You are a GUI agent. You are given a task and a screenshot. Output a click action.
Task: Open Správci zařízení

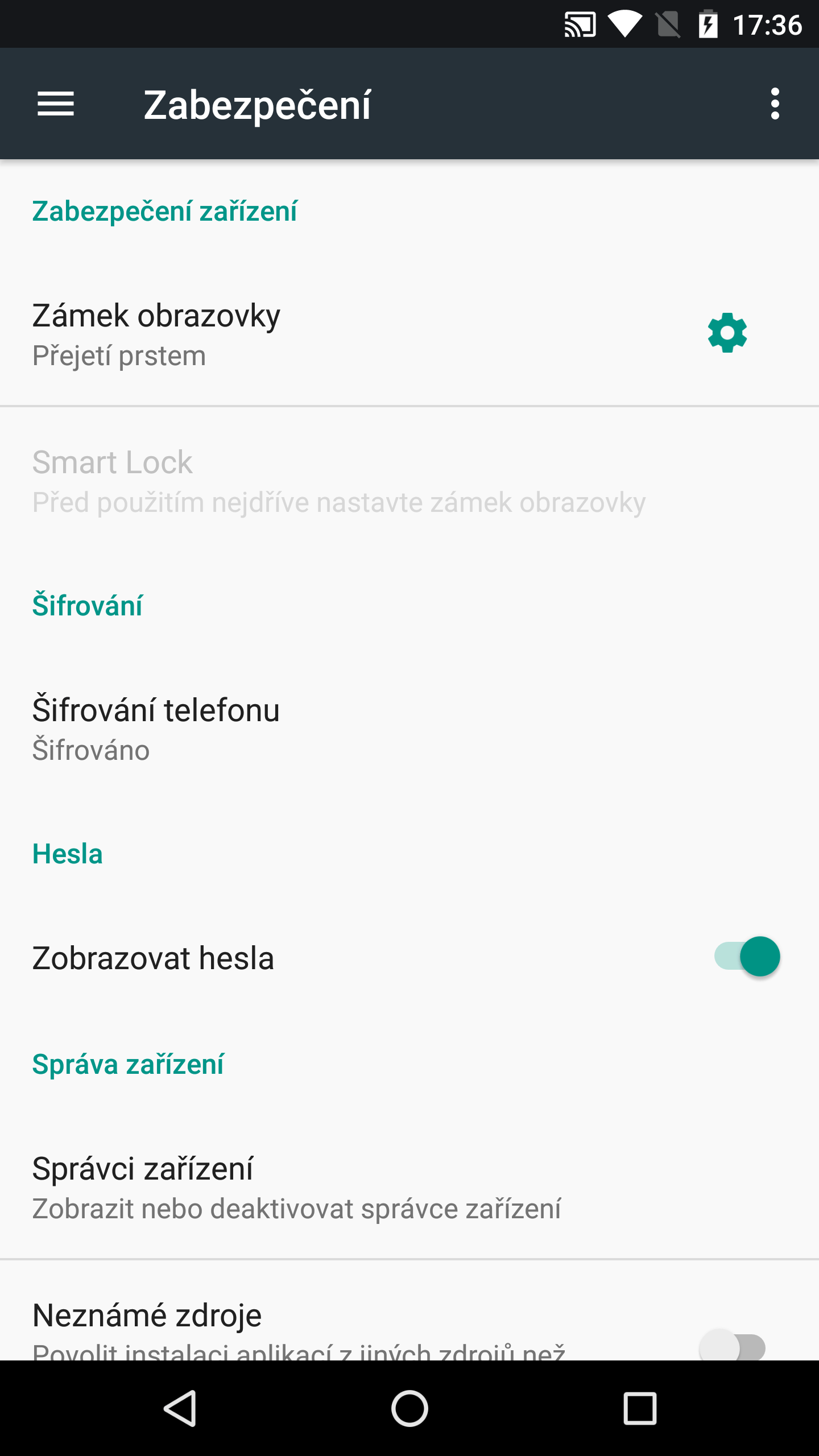[x=409, y=1187]
